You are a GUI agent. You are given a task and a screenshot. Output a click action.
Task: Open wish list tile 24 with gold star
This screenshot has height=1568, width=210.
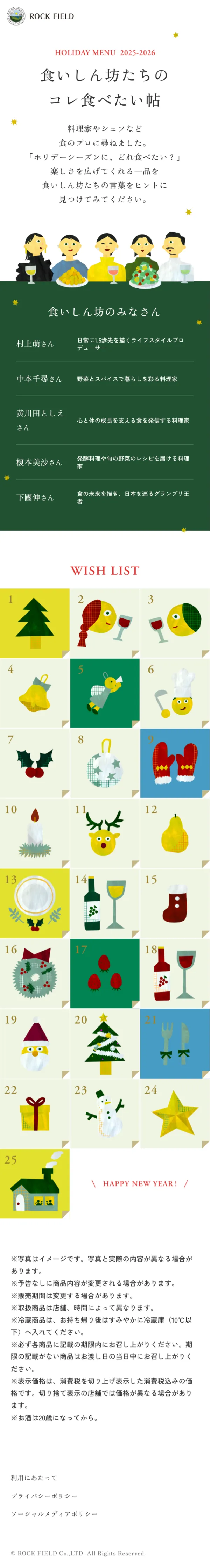point(175,1113)
